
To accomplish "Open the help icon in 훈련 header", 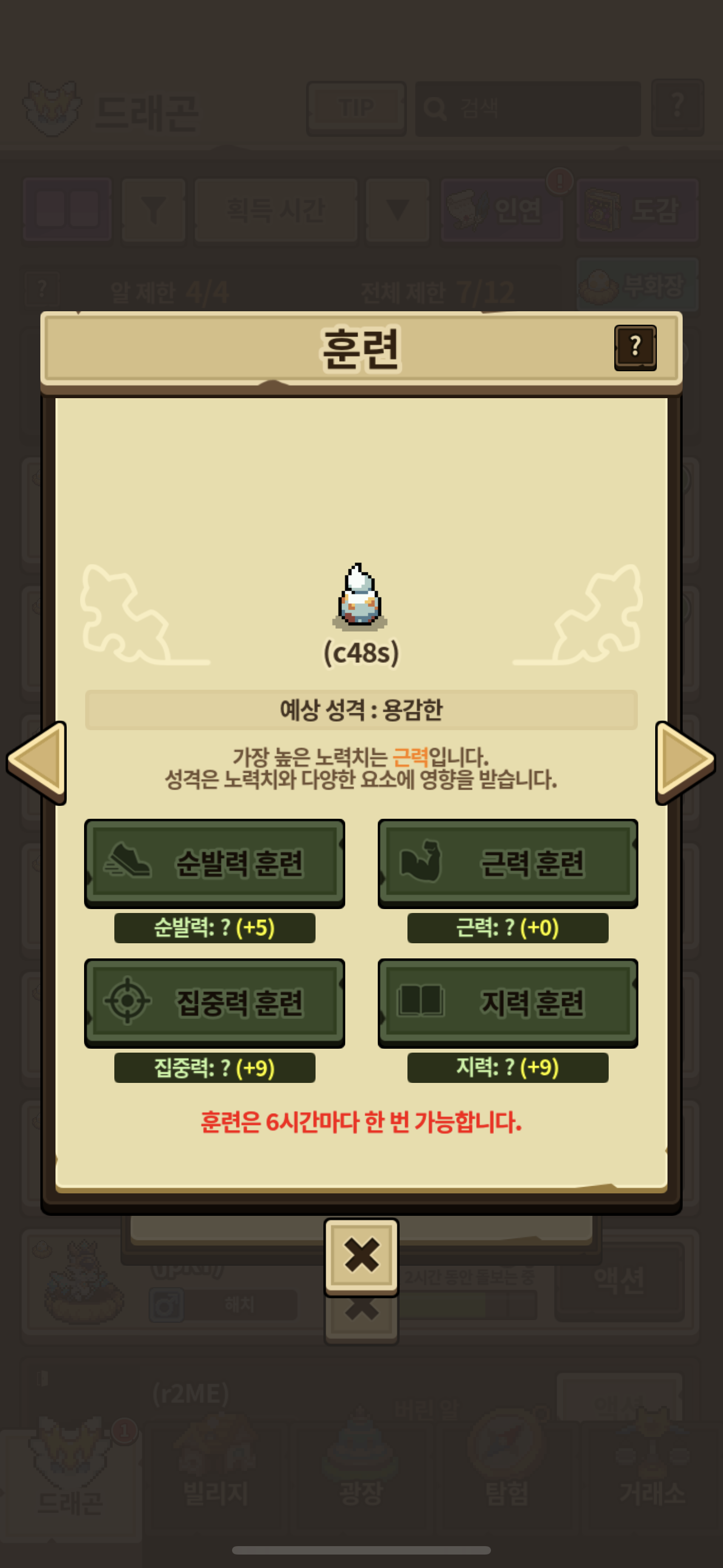I will 635,348.
